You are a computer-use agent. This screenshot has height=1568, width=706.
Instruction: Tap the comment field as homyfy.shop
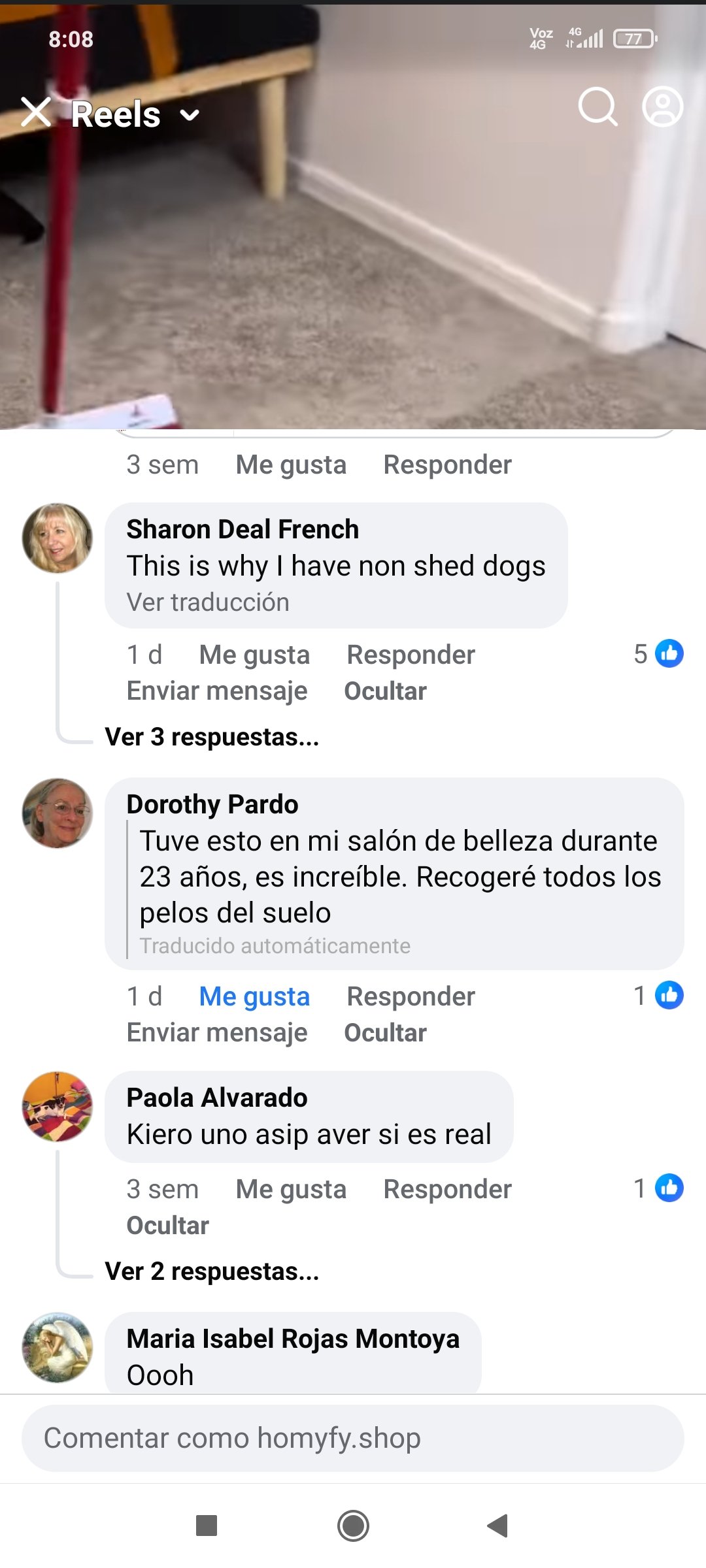(x=353, y=1438)
